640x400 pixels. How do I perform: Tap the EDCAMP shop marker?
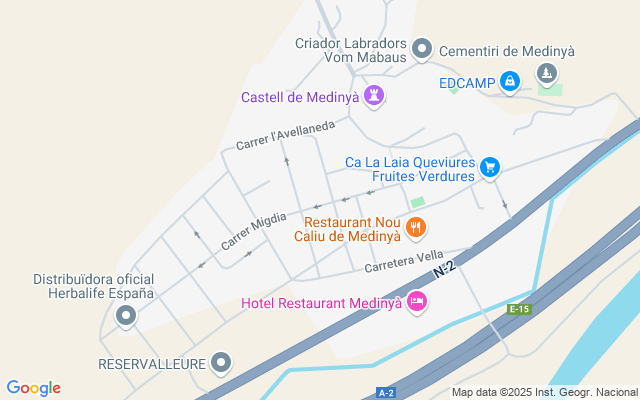[509, 80]
